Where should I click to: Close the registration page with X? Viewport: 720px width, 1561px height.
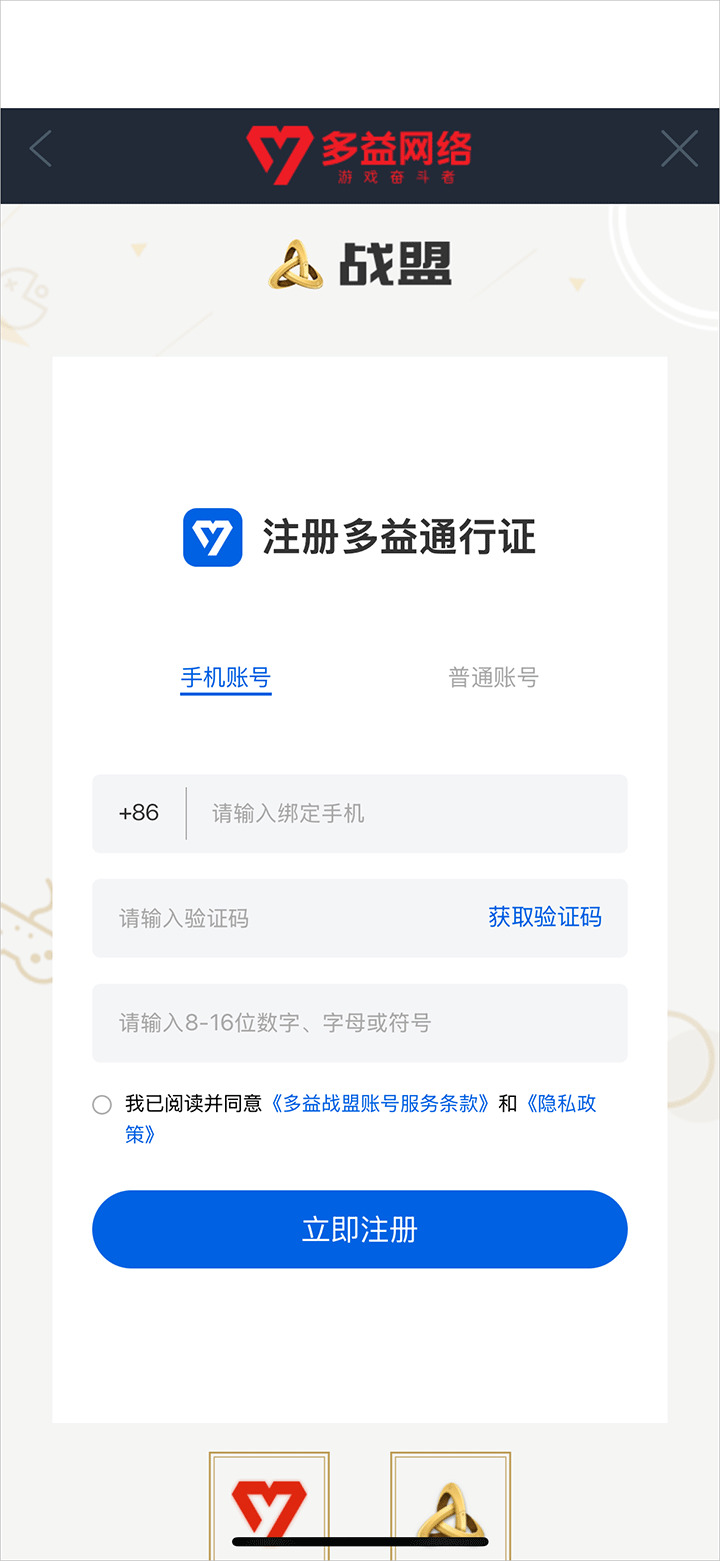pos(679,149)
